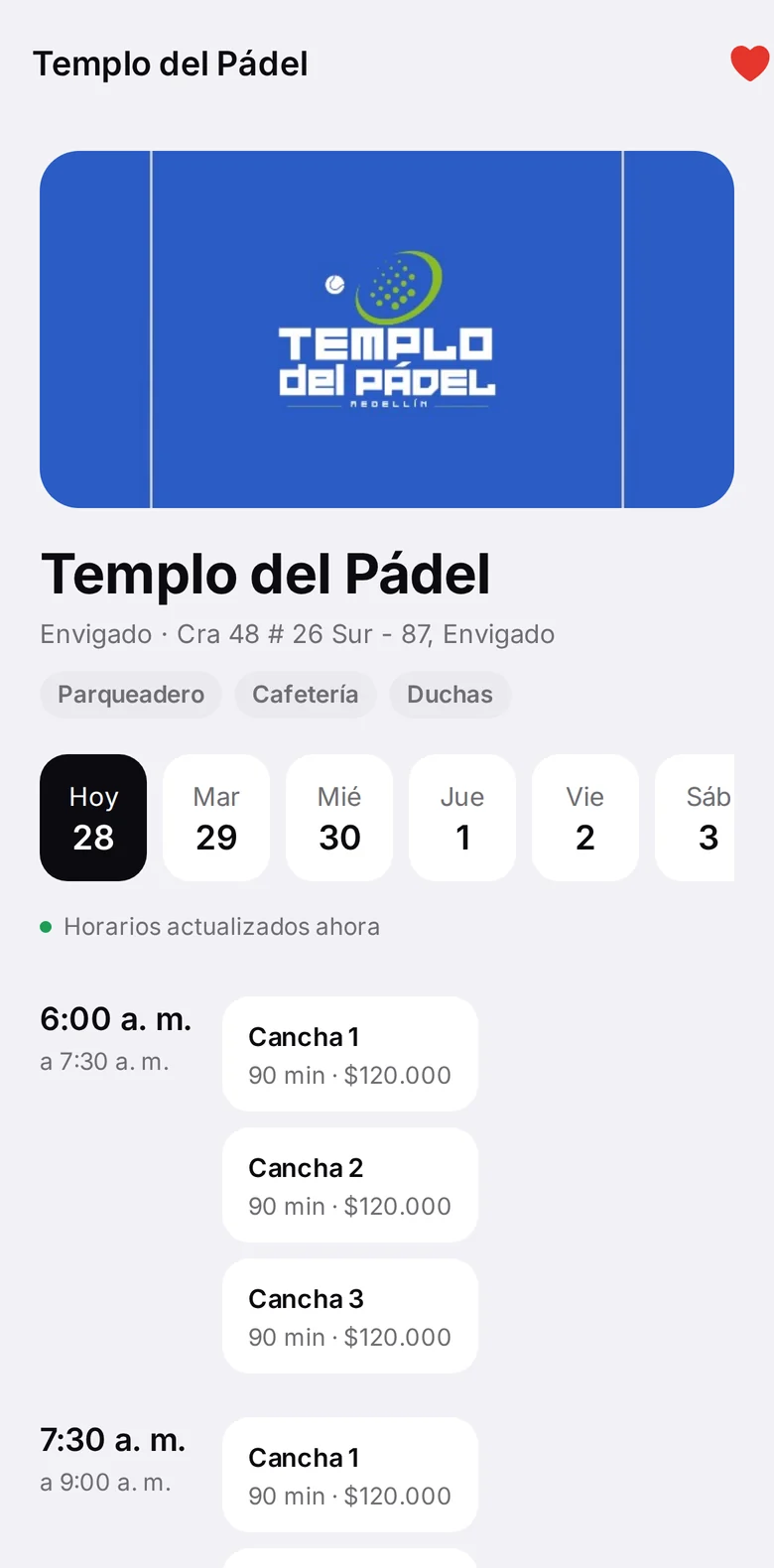Book Cancha 1 at 7:30 a. m.
Screen dimensions: 774x1568
click(x=350, y=1475)
